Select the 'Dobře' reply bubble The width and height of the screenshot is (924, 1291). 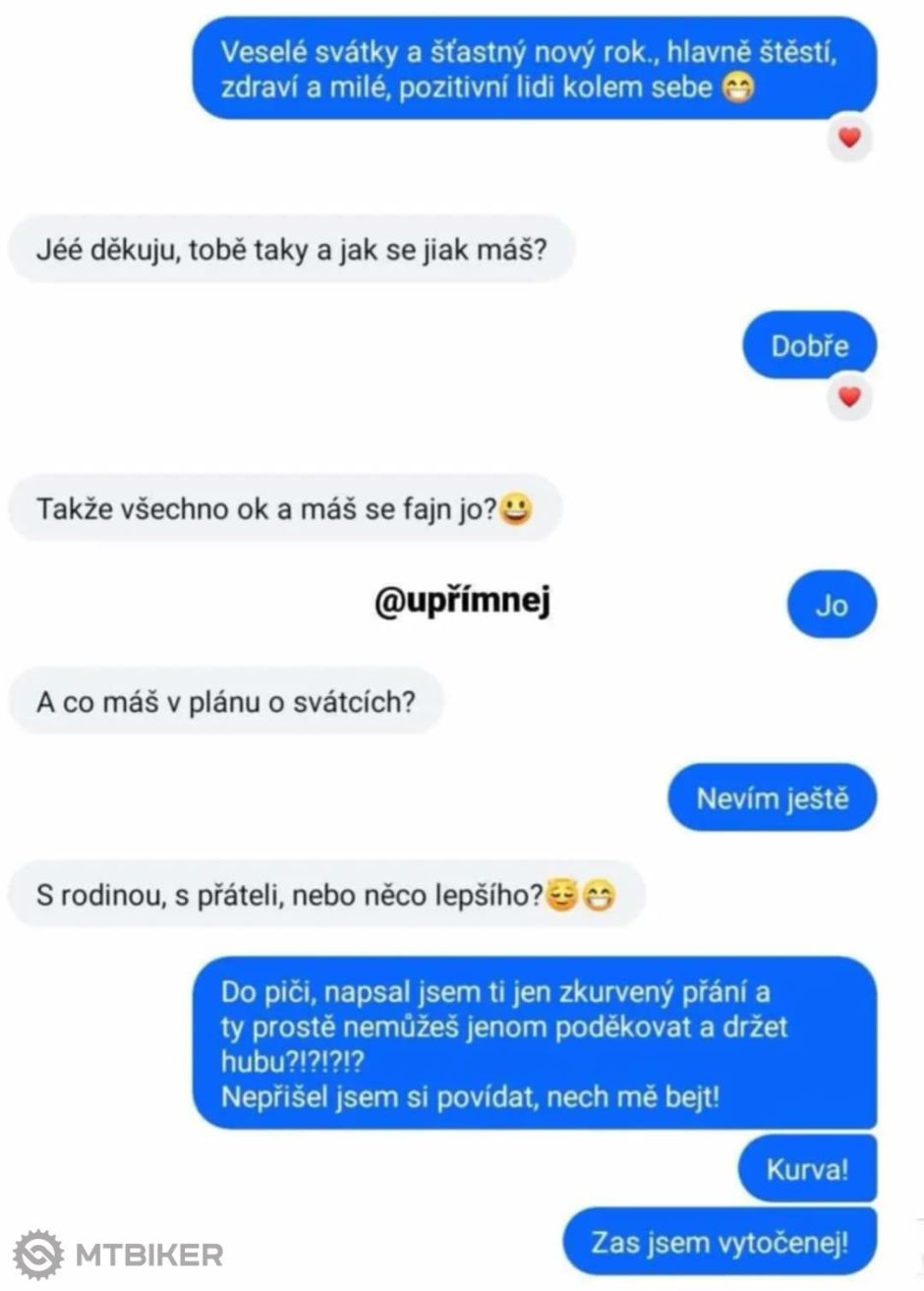pyautogui.click(x=809, y=346)
